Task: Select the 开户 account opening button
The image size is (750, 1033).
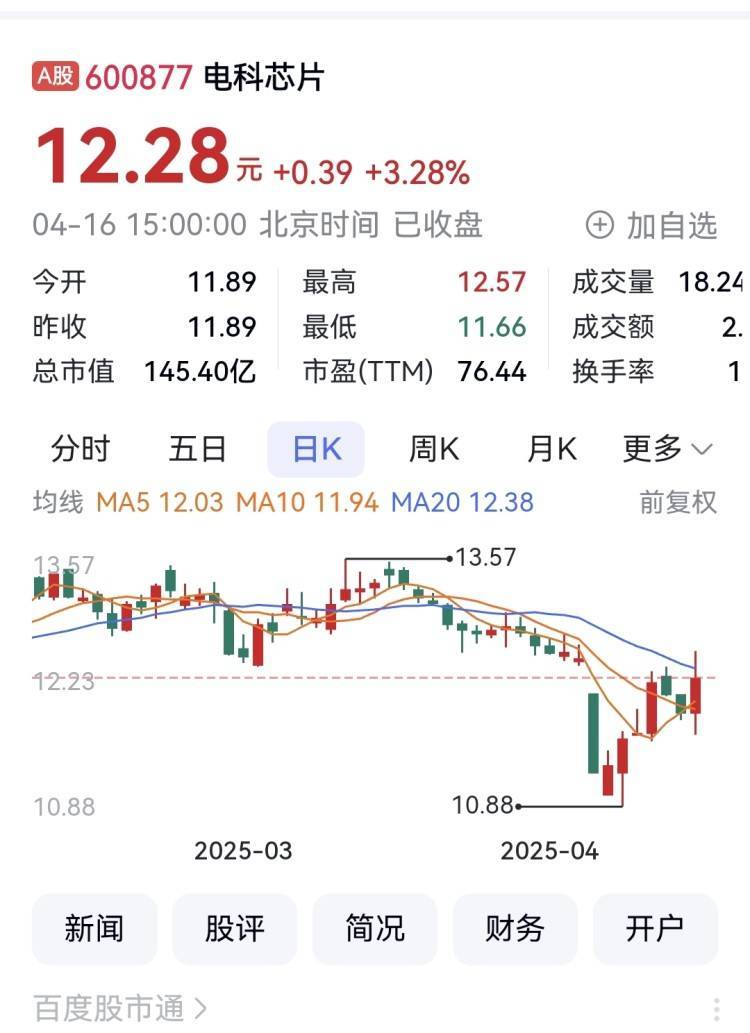Action: (x=654, y=929)
